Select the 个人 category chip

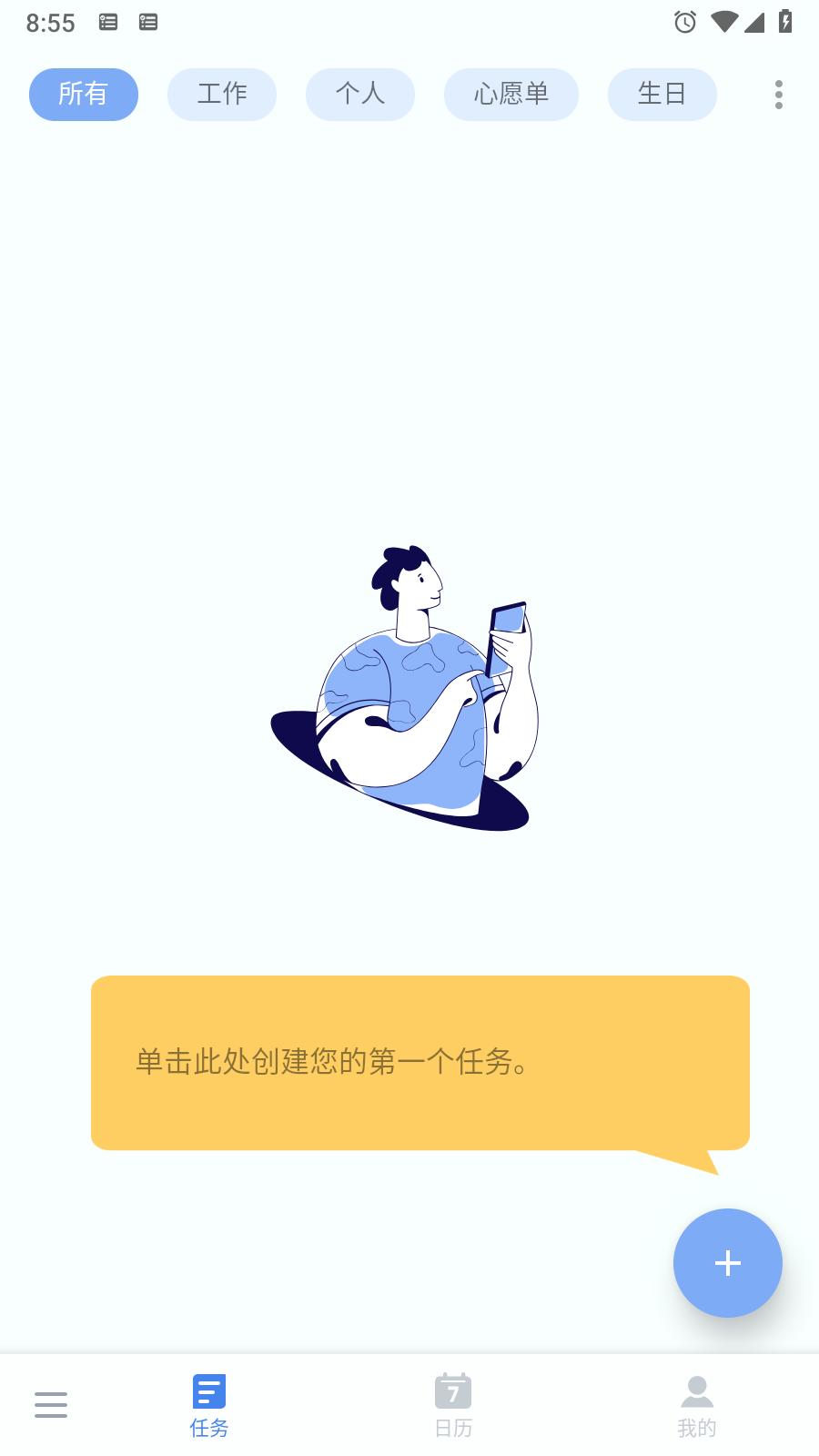click(x=360, y=94)
